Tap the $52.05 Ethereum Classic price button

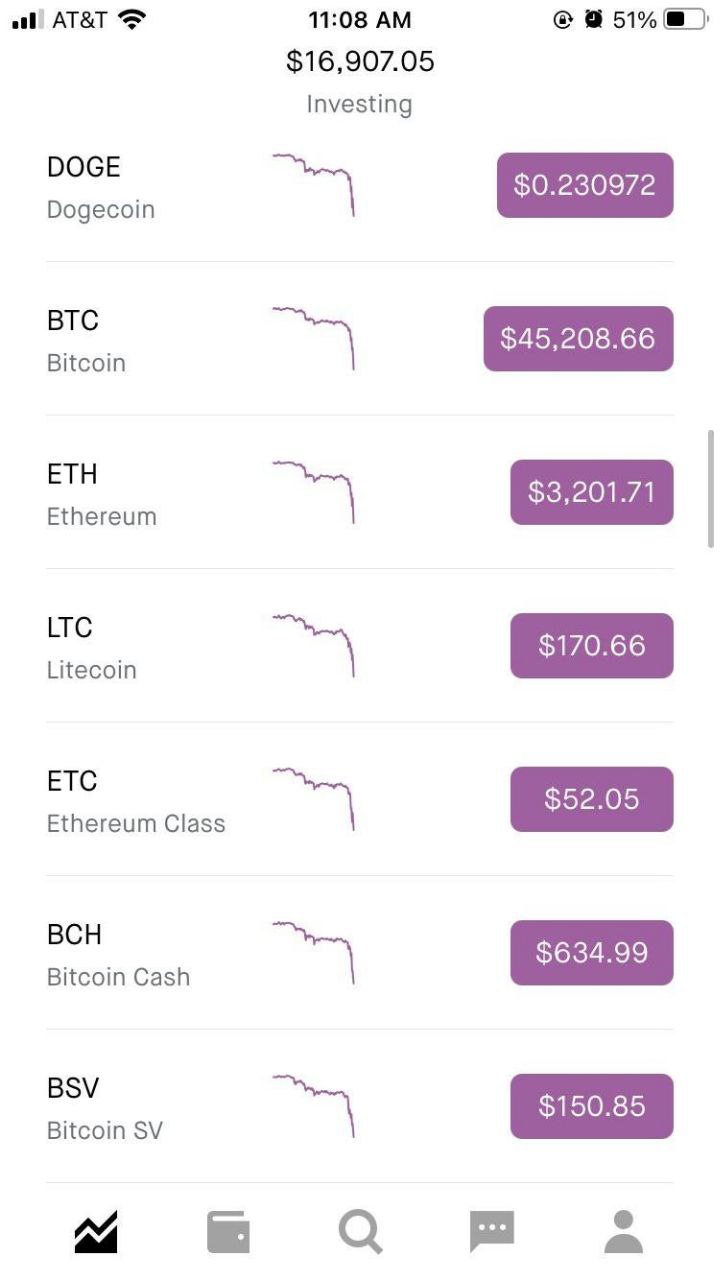pos(592,799)
